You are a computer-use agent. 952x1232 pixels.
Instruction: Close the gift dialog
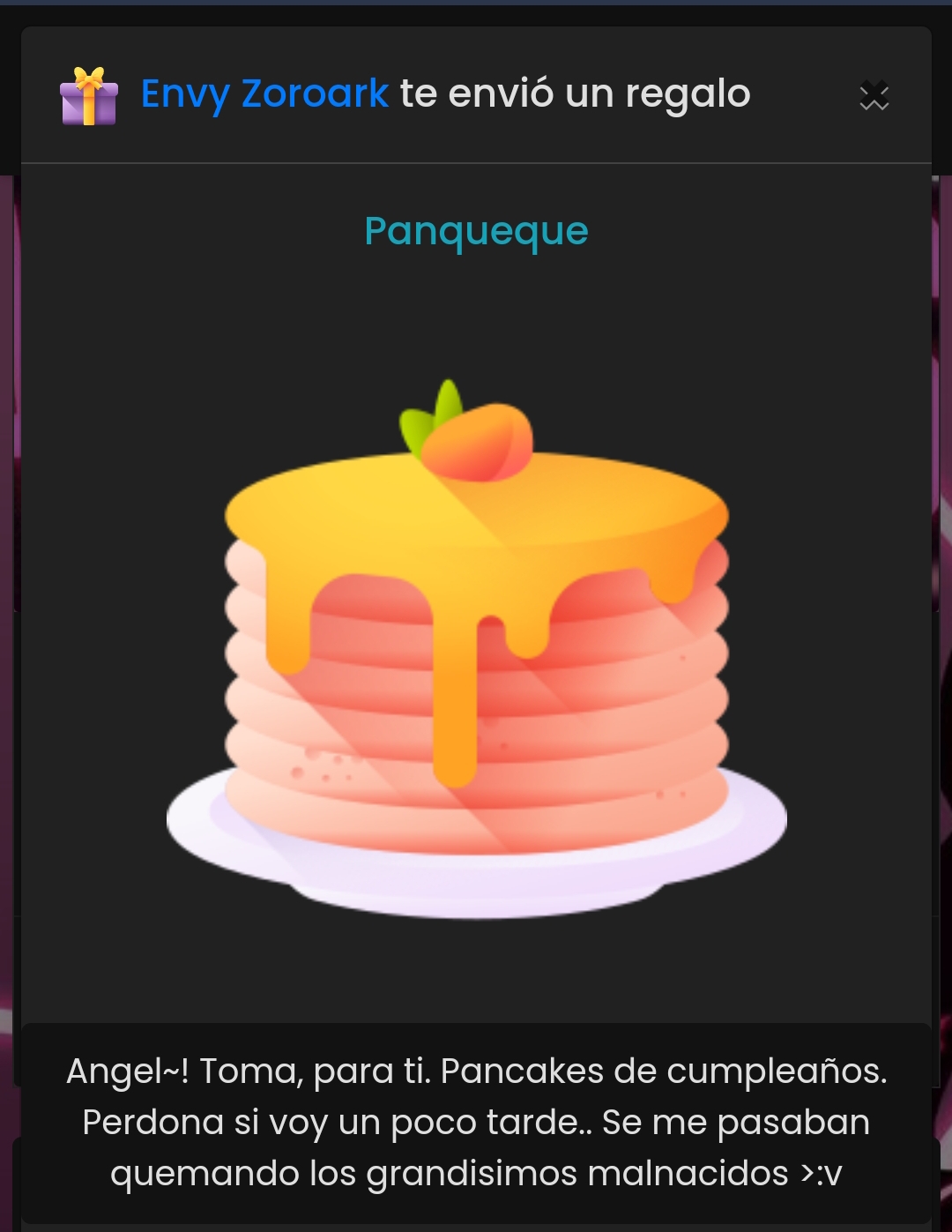pos(874,95)
